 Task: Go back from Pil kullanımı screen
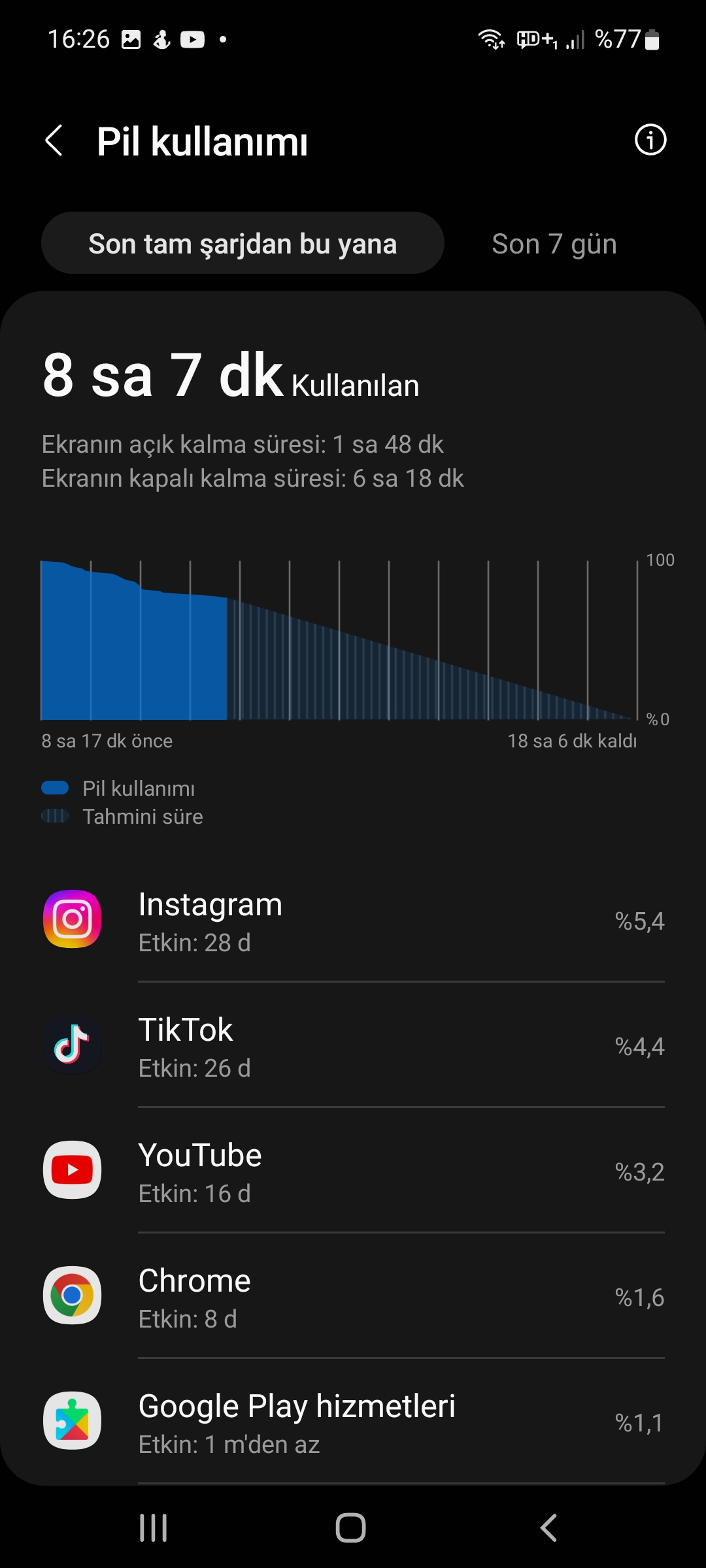(x=54, y=140)
